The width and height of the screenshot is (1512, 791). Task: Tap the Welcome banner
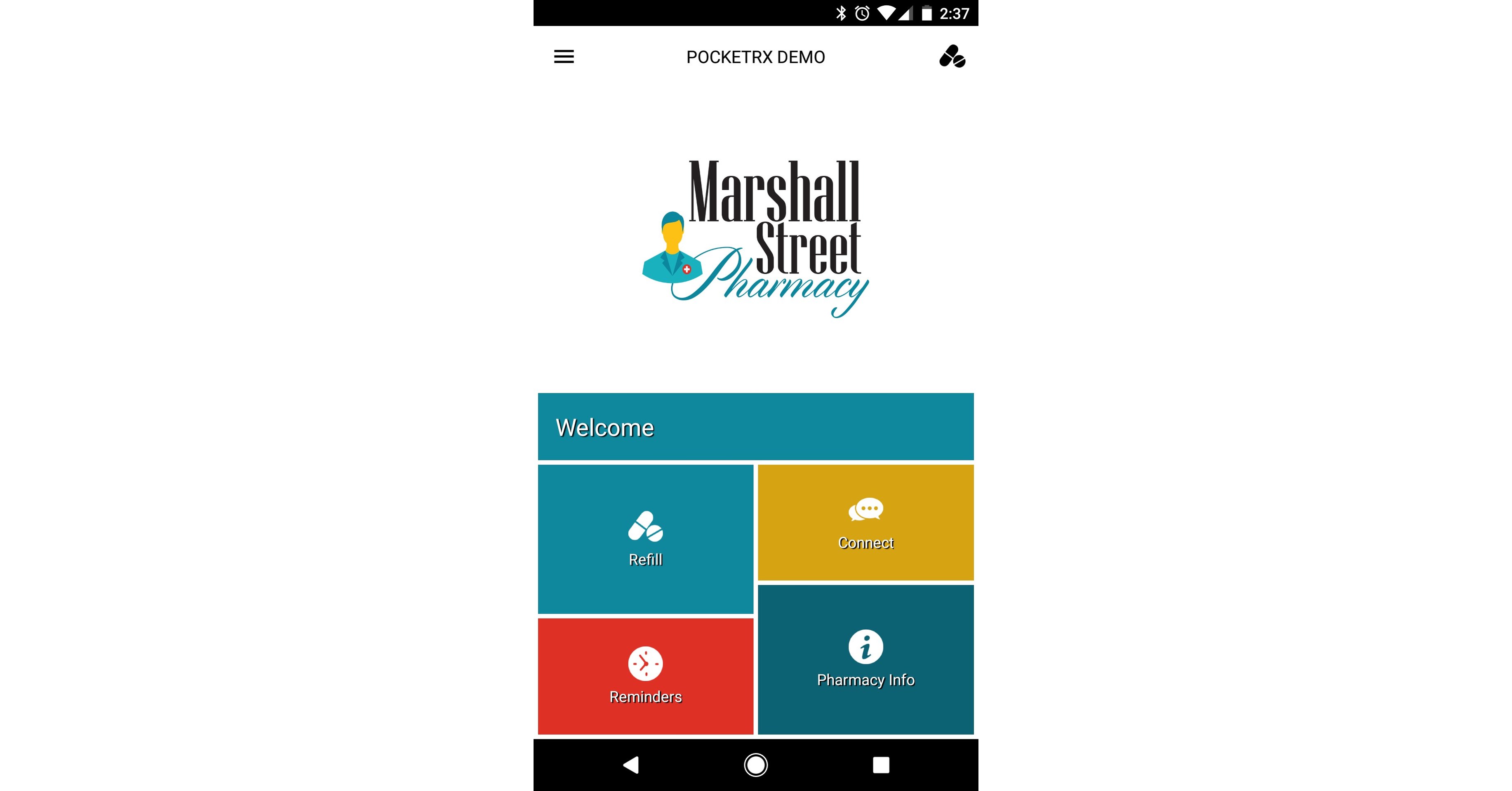pos(755,427)
